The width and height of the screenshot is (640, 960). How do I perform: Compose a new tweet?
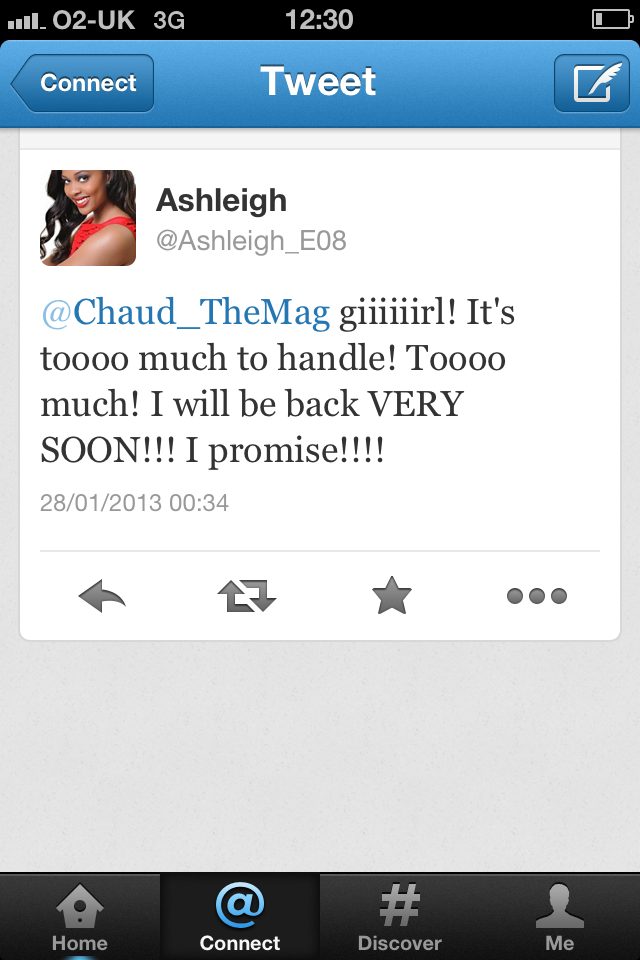[x=591, y=83]
